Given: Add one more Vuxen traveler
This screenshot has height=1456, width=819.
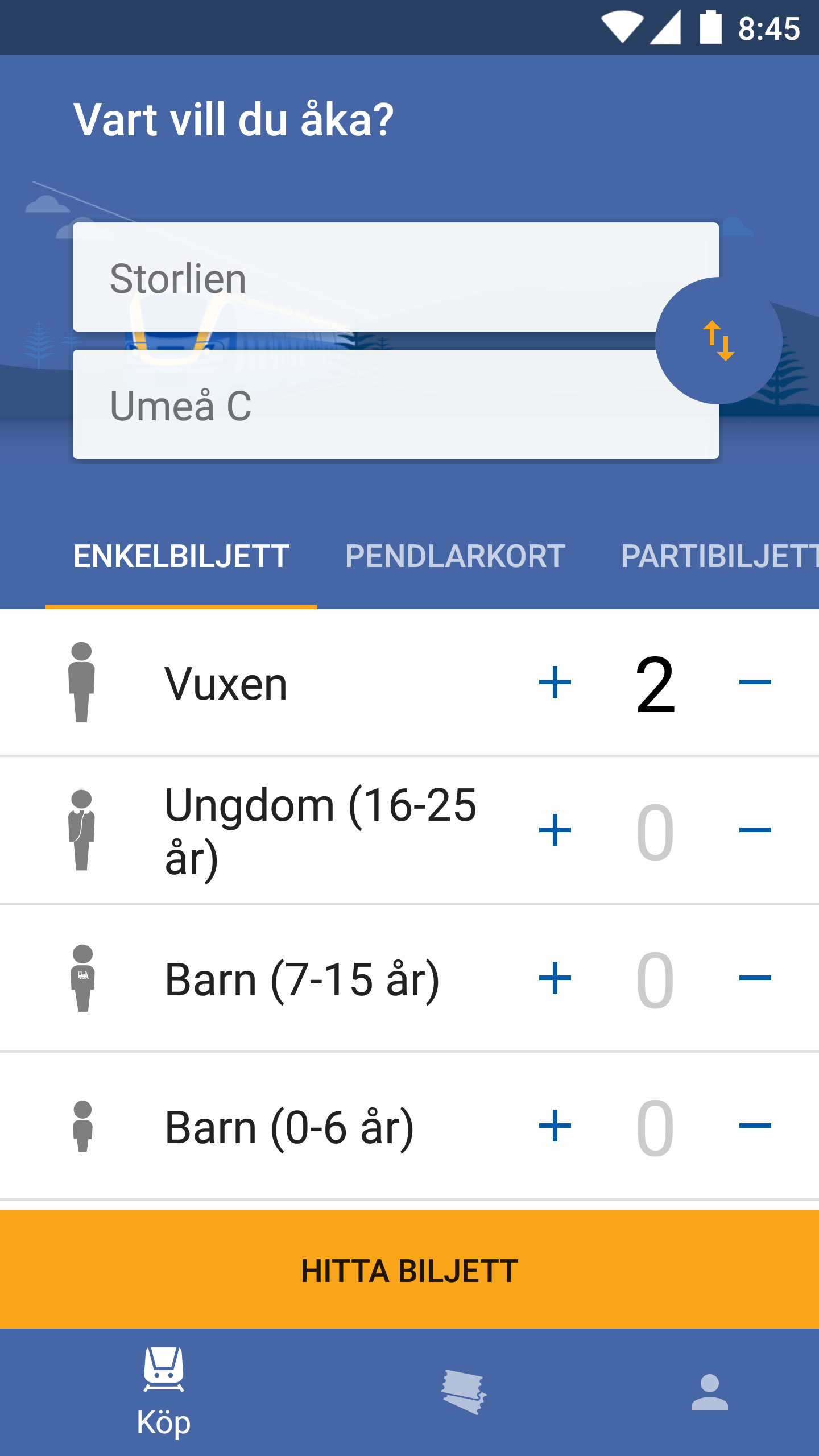Looking at the screenshot, I should [x=555, y=682].
